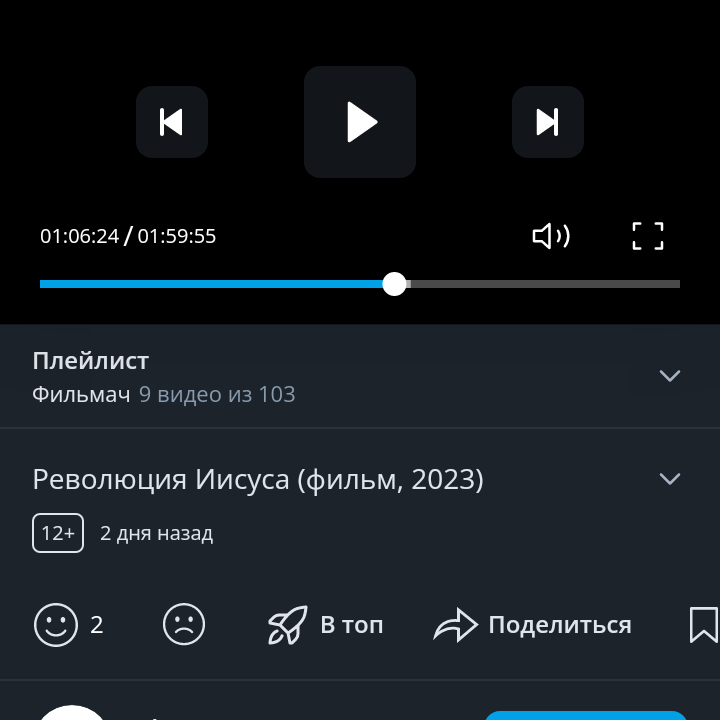This screenshot has height=720, width=720.
Task: Dislike the video with the sad face
Action: click(184, 625)
